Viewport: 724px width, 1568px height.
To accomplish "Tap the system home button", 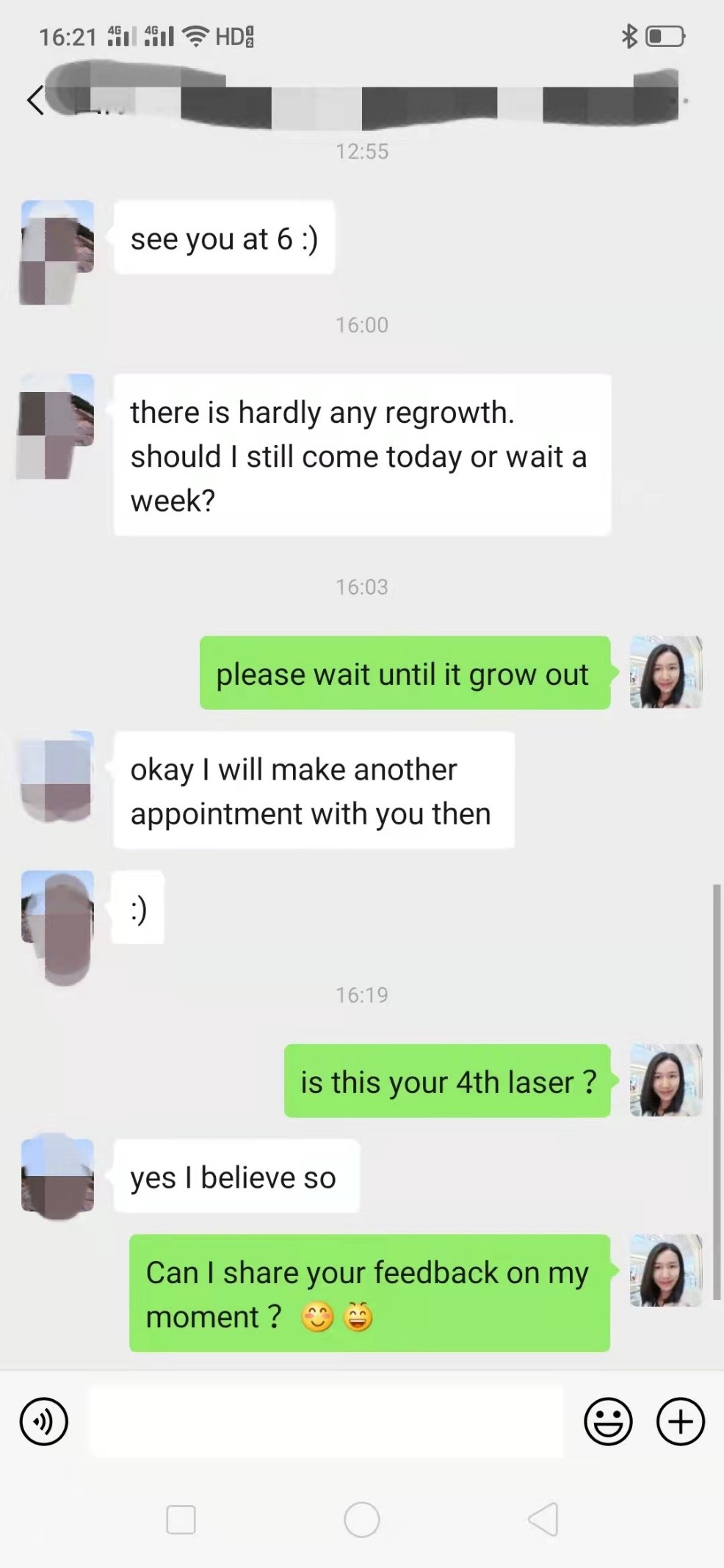I will 362,1520.
